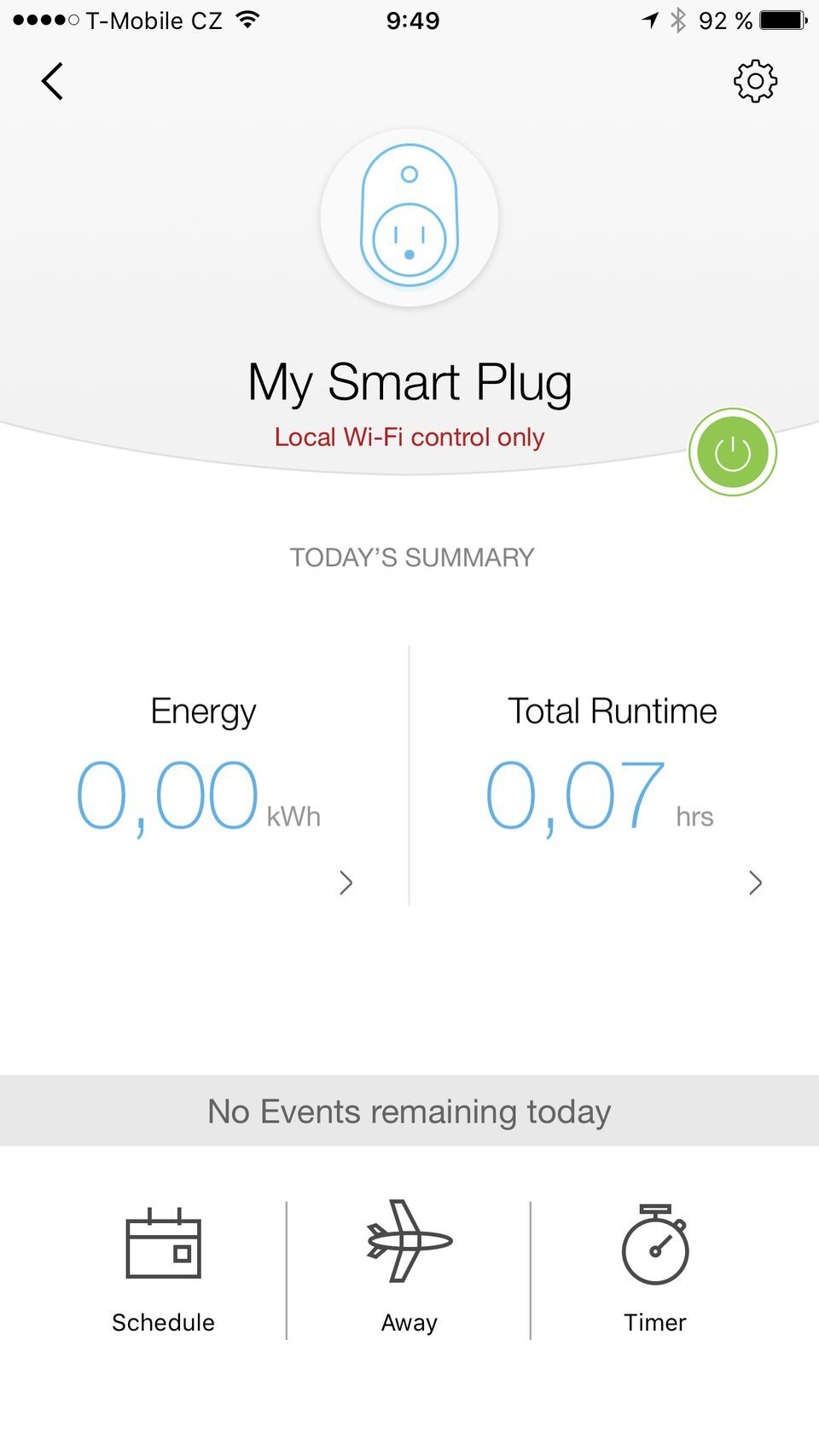
Task: Toggle the smart plug power button
Action: pyautogui.click(x=732, y=452)
